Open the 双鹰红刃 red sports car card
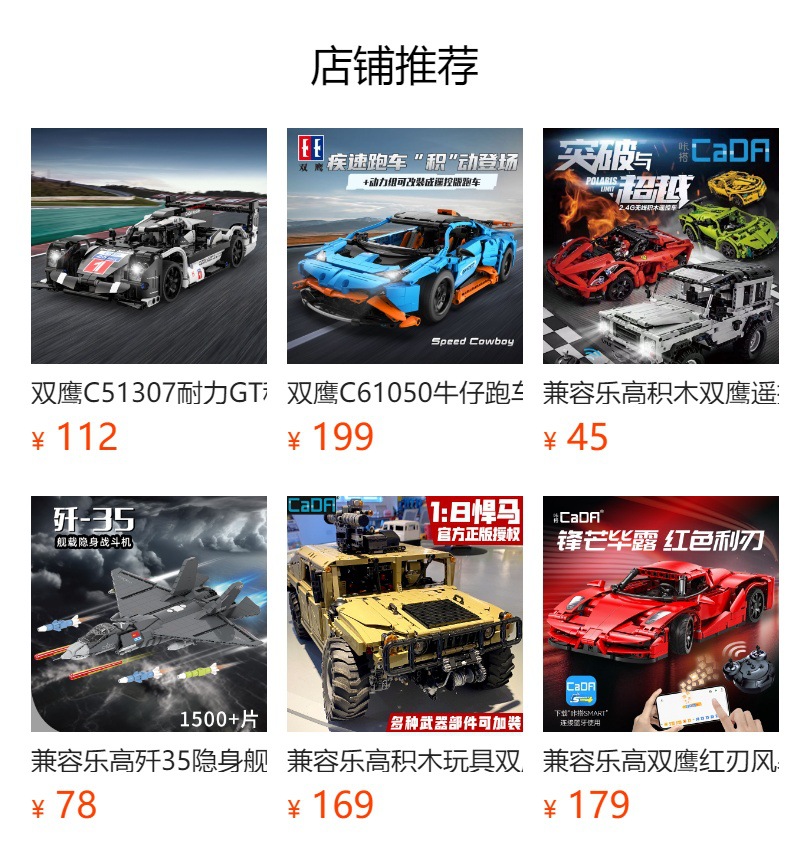The width and height of the screenshot is (790, 864). [661, 659]
